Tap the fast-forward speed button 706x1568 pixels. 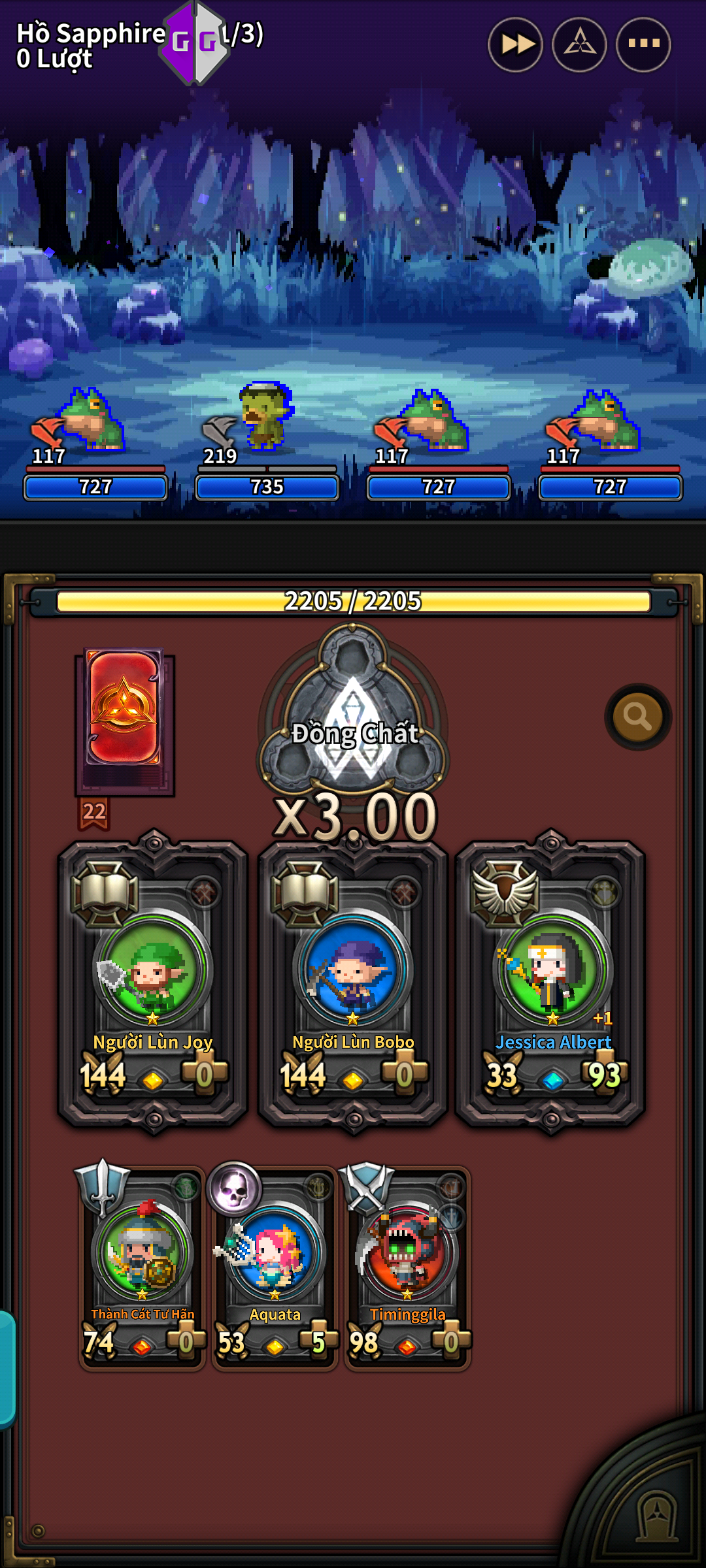pos(515,44)
